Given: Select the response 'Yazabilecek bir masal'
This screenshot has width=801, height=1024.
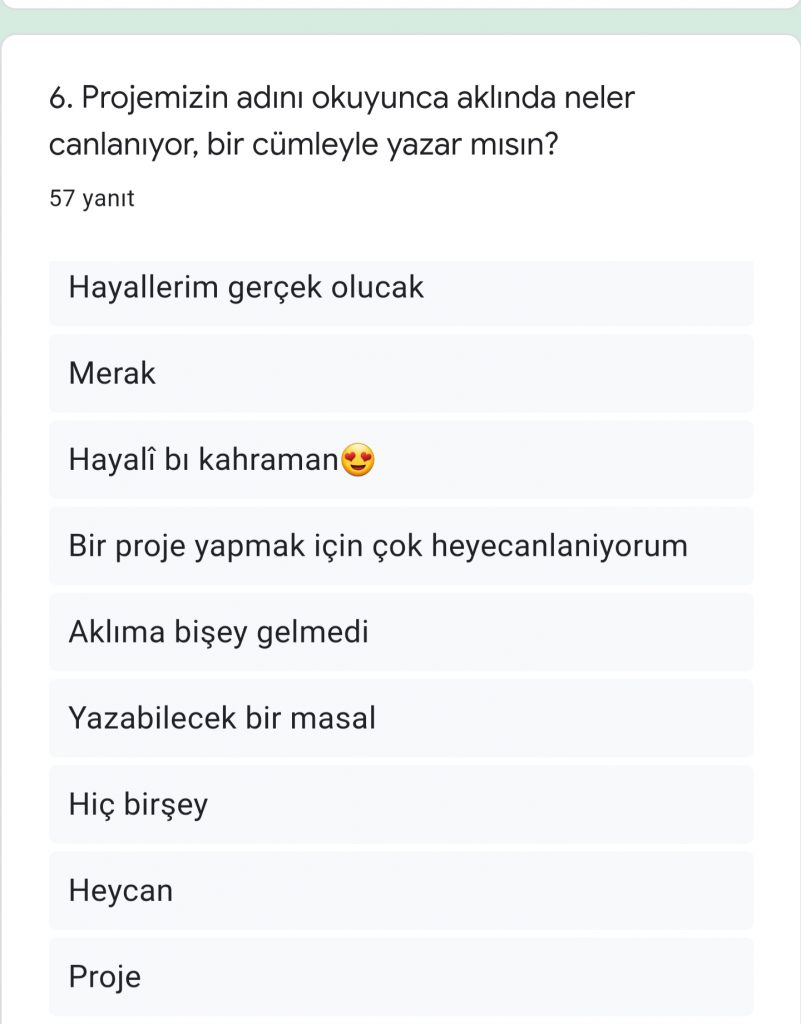Looking at the screenshot, I should click(400, 717).
